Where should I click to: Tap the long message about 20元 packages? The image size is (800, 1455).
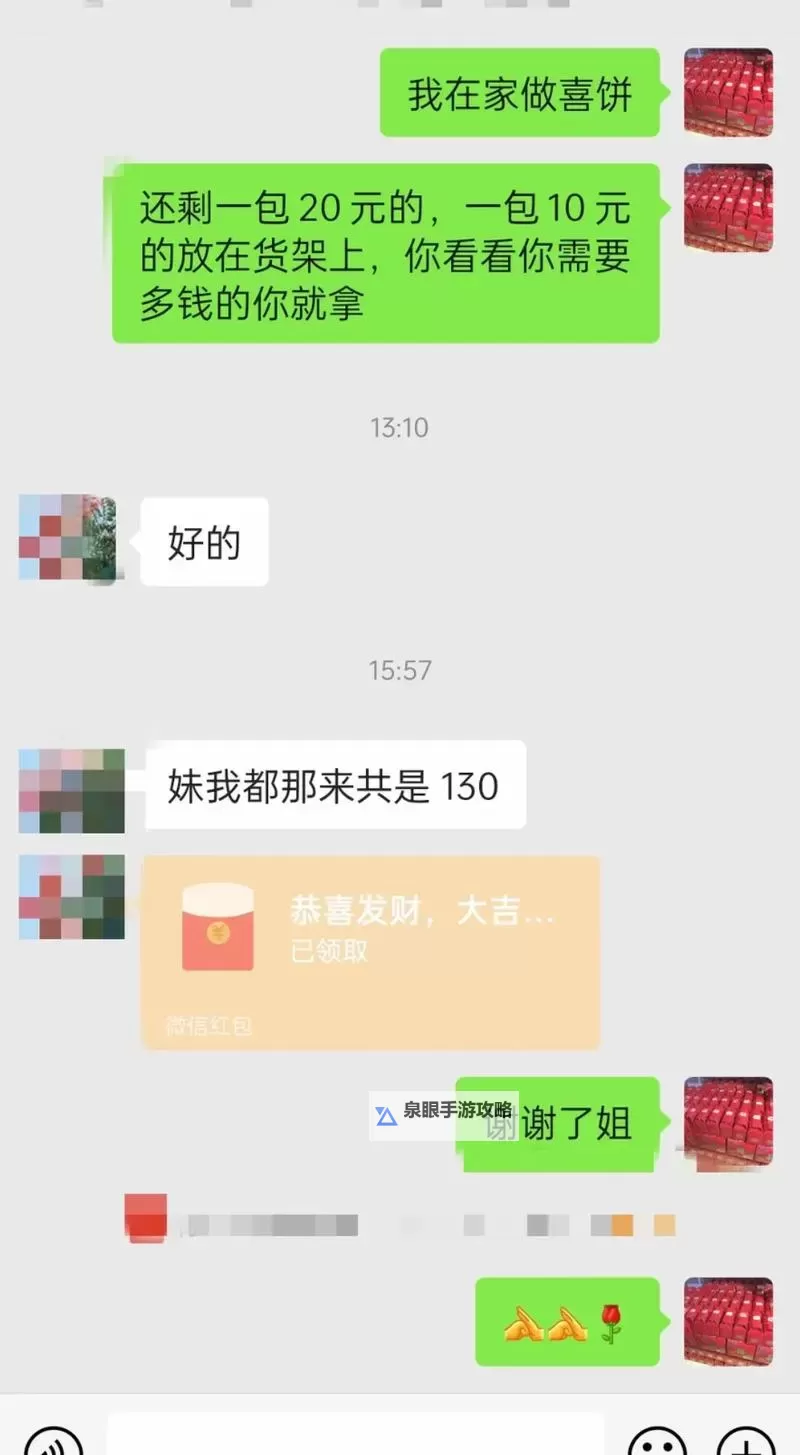point(384,252)
